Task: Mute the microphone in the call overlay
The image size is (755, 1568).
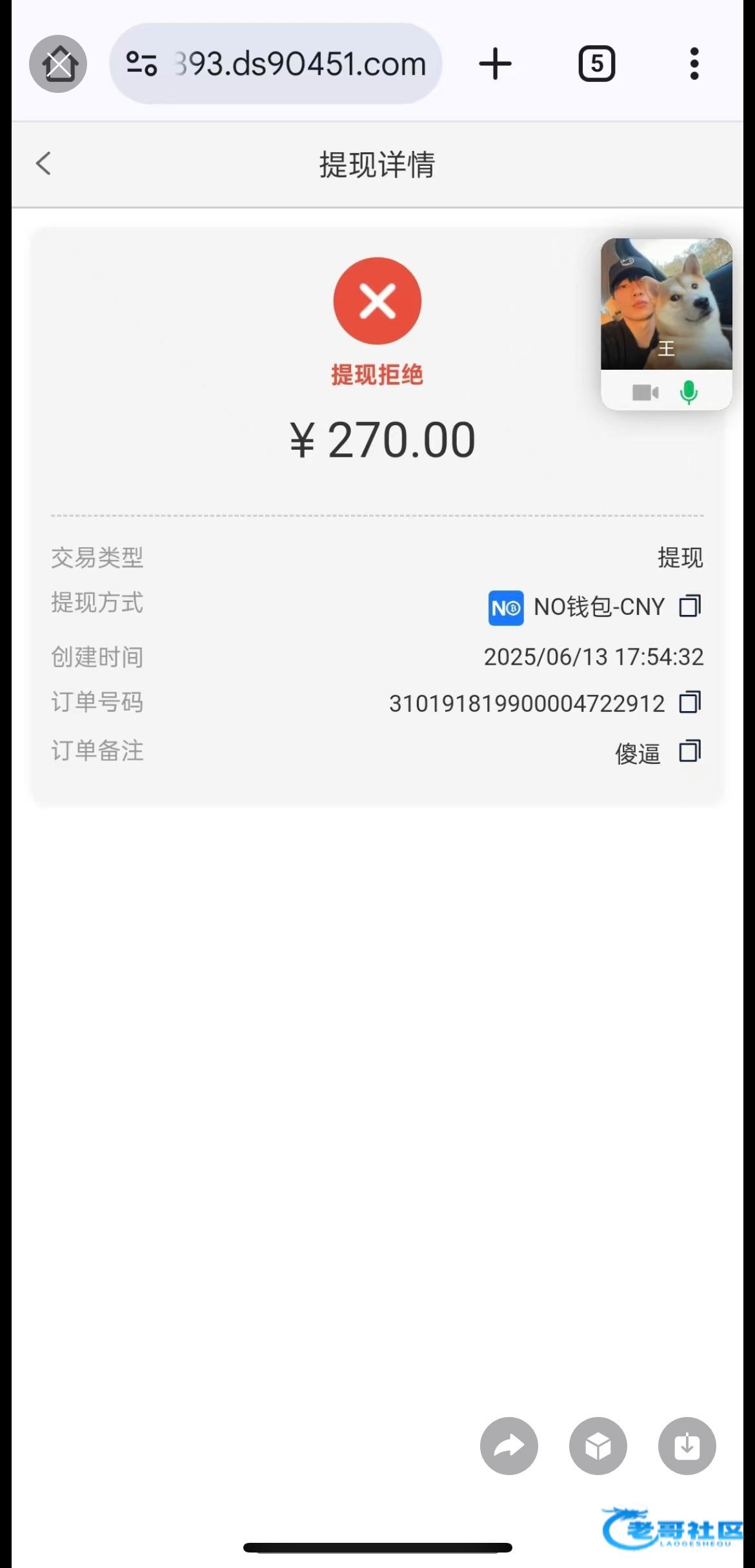Action: (689, 392)
